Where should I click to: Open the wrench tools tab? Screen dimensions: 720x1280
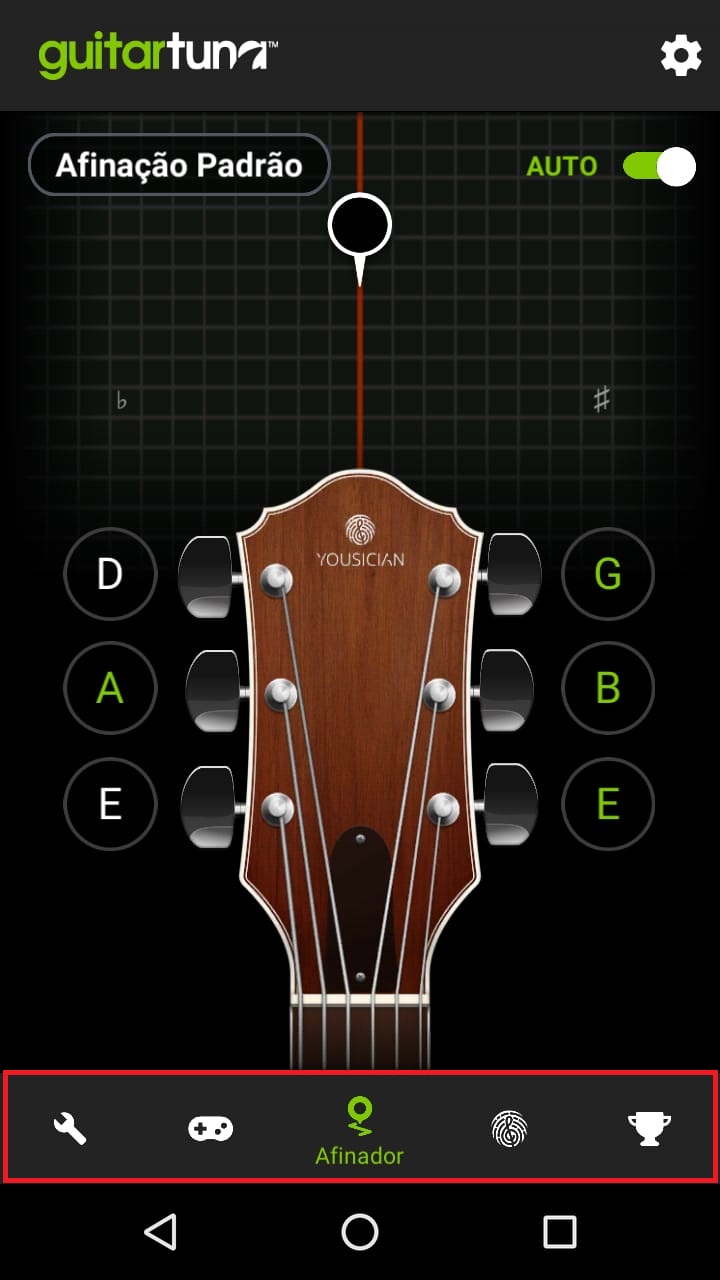tap(70, 1129)
